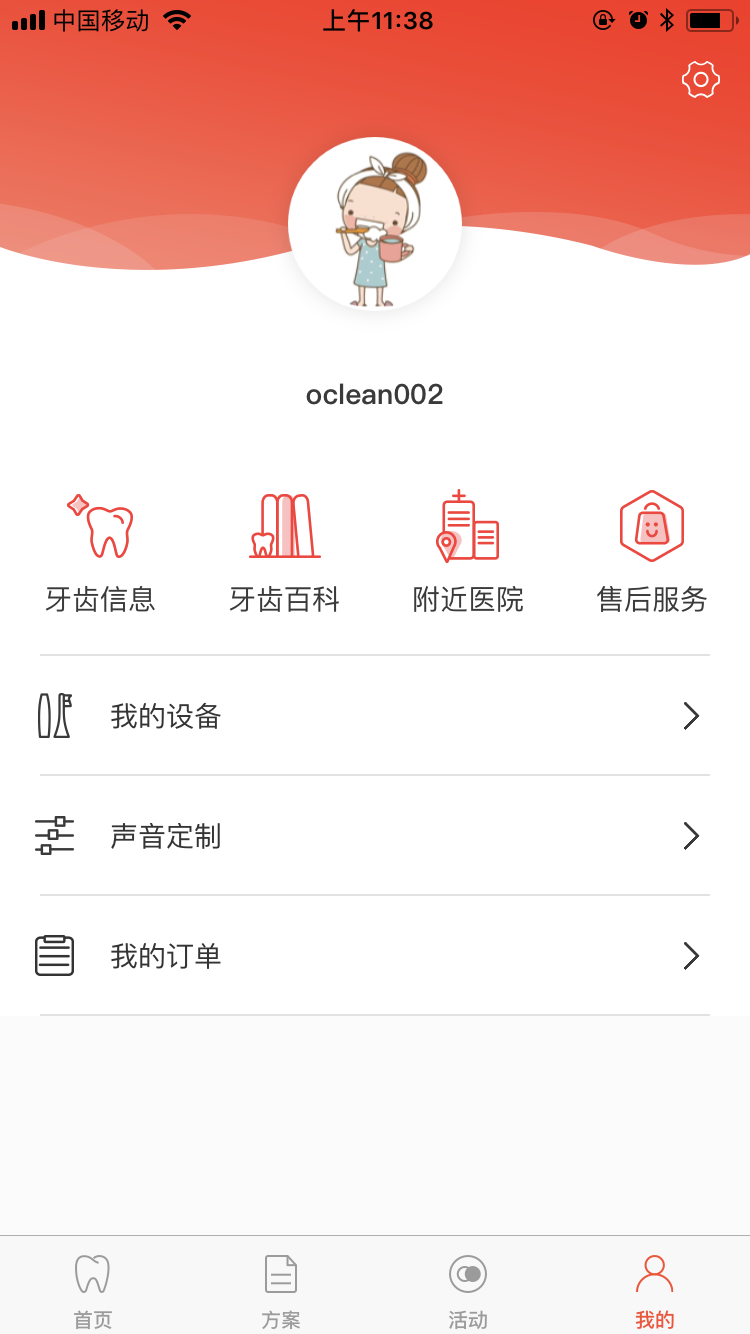Open 售后服务 after-sales service
This screenshot has height=1334, width=750.
(652, 552)
